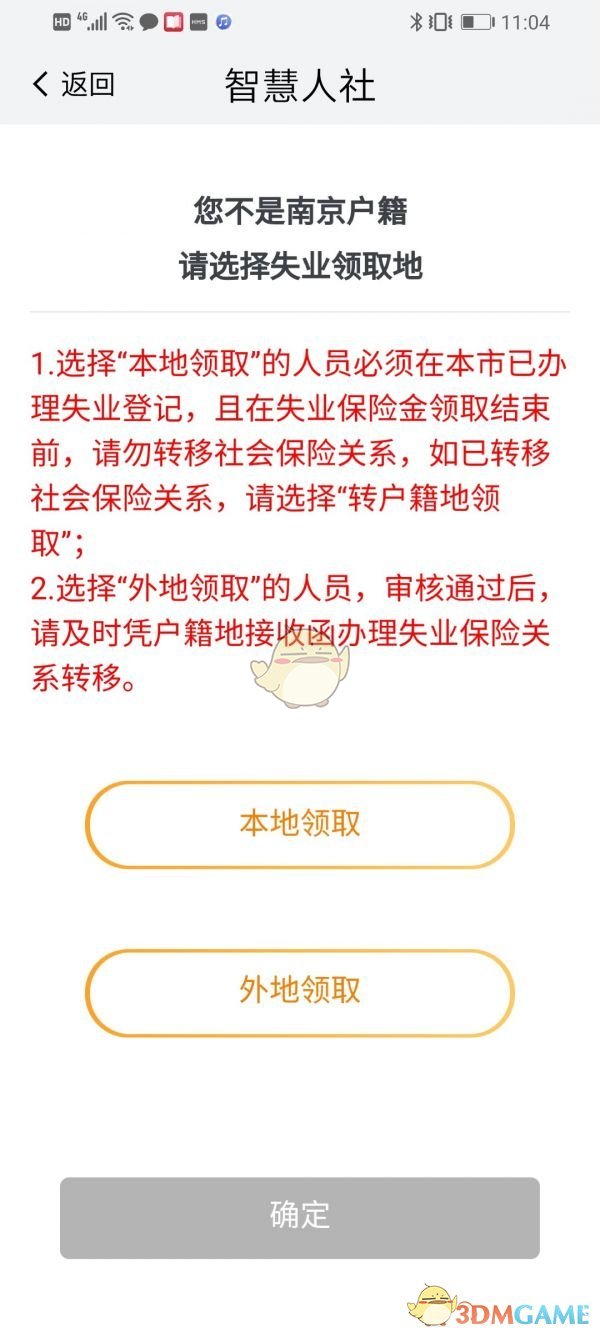600x1333 pixels.
Task: Choose 外地领取 option
Action: tap(300, 991)
